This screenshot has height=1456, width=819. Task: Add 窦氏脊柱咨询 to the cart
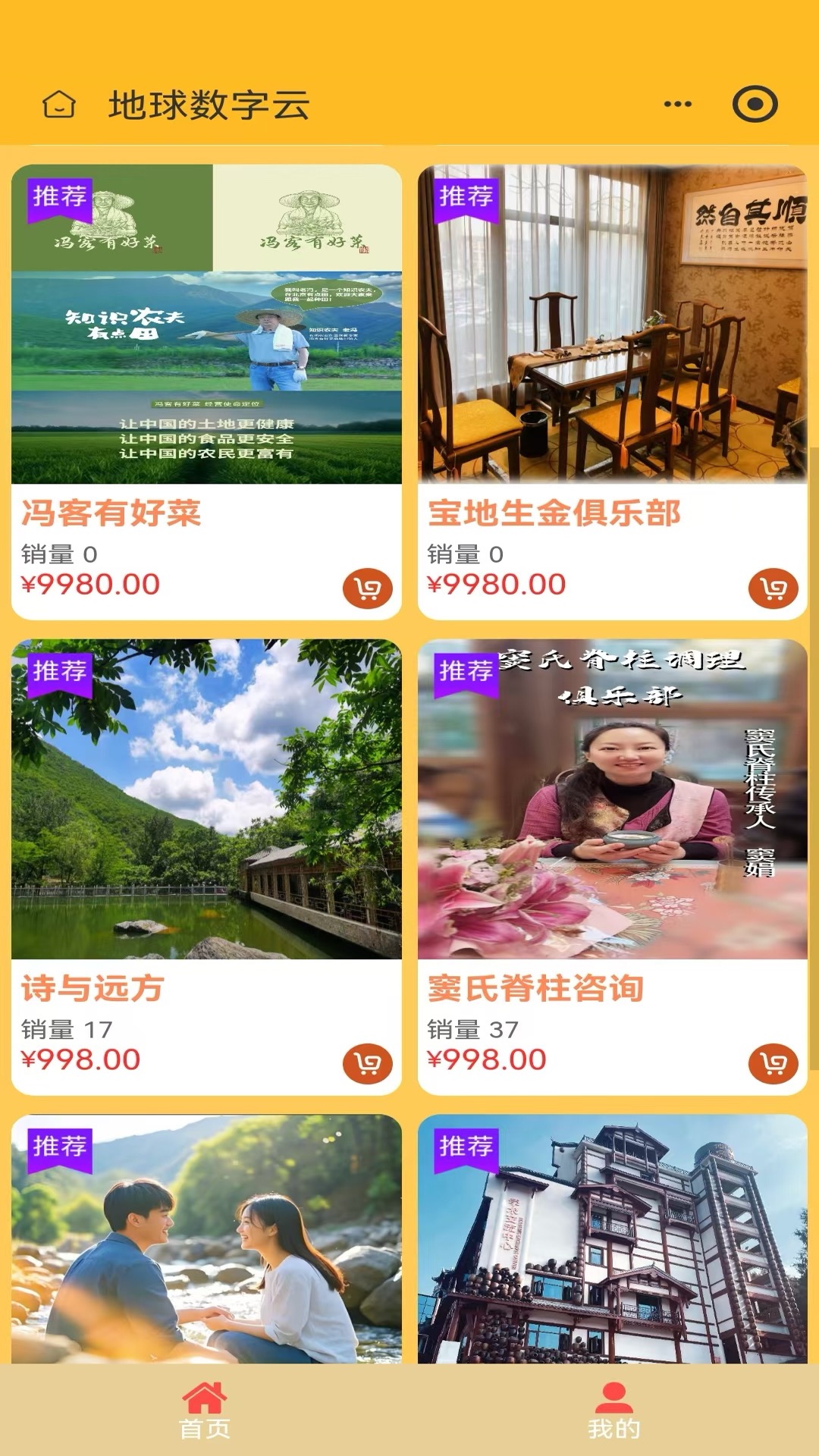[x=773, y=1063]
